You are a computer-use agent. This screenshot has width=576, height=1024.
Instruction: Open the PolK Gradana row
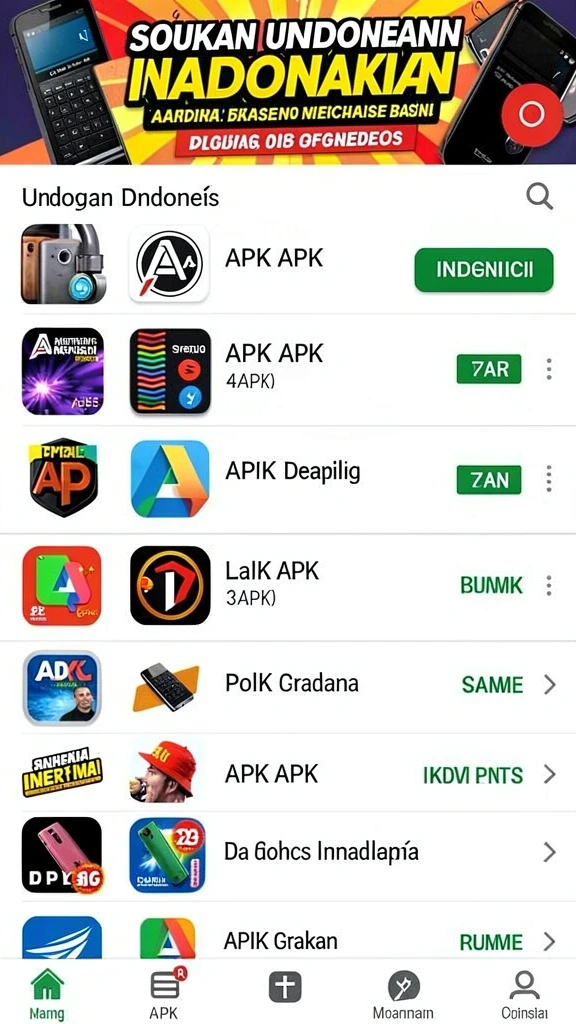[x=288, y=685]
